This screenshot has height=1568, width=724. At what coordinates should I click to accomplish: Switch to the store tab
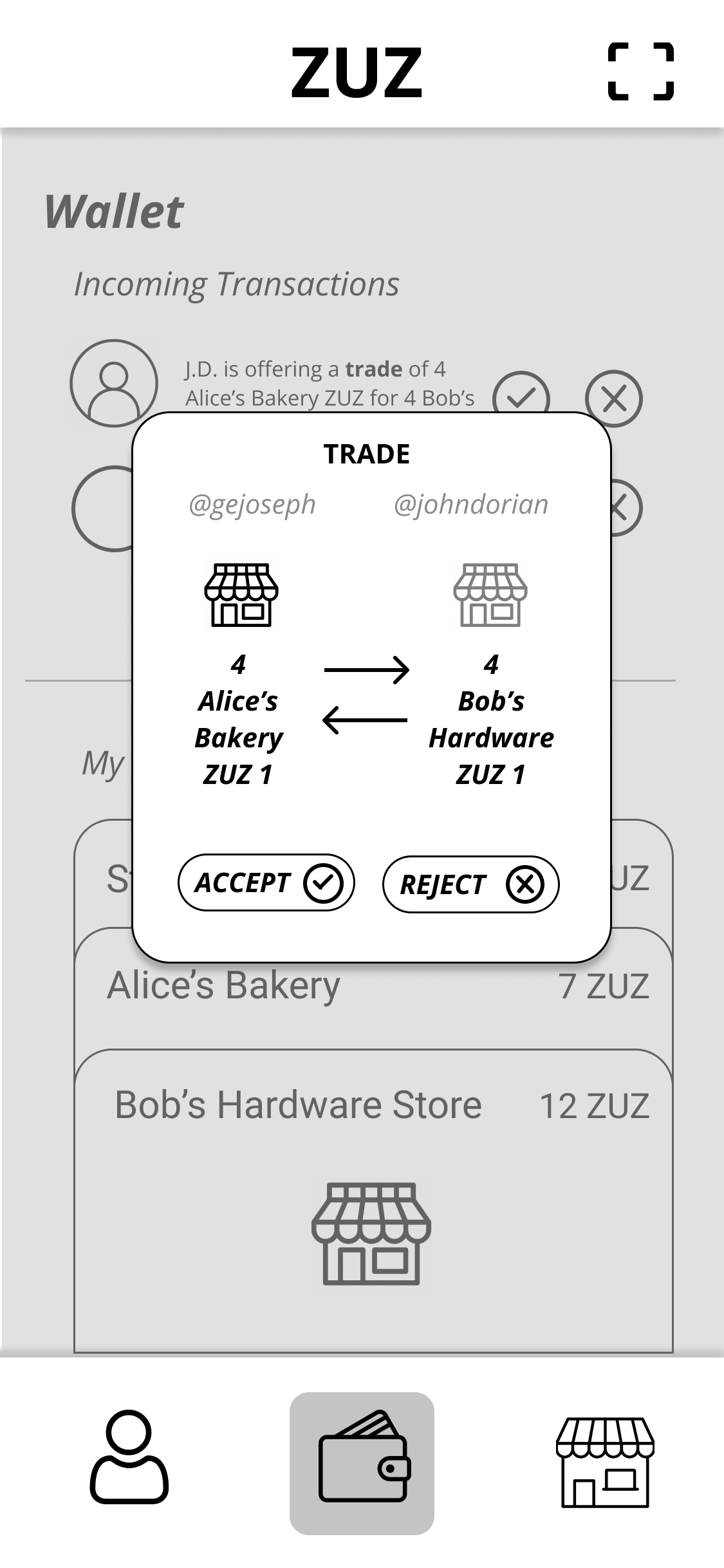[x=604, y=1463]
